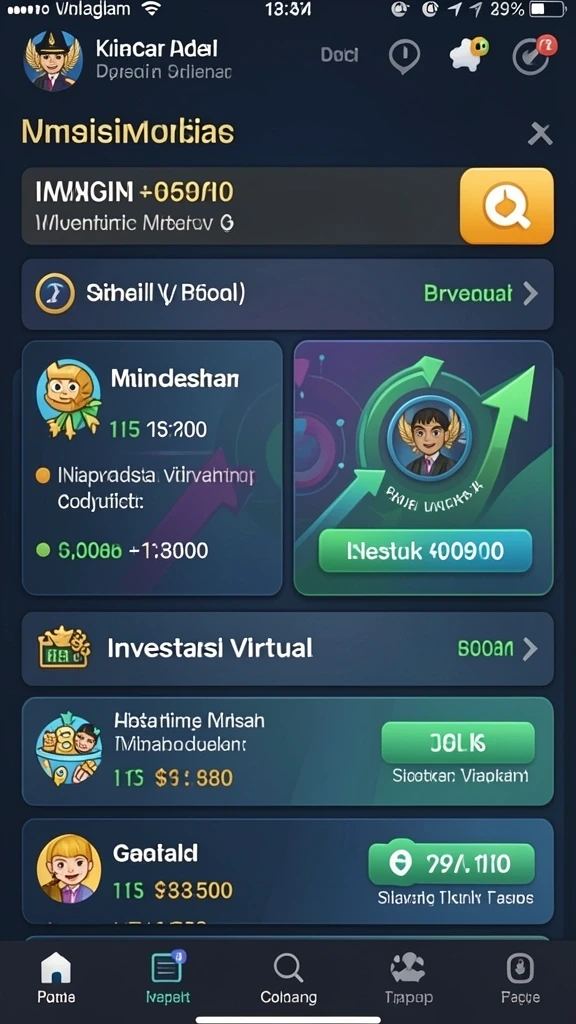
Task: Tap the green JOLK button
Action: click(458, 743)
